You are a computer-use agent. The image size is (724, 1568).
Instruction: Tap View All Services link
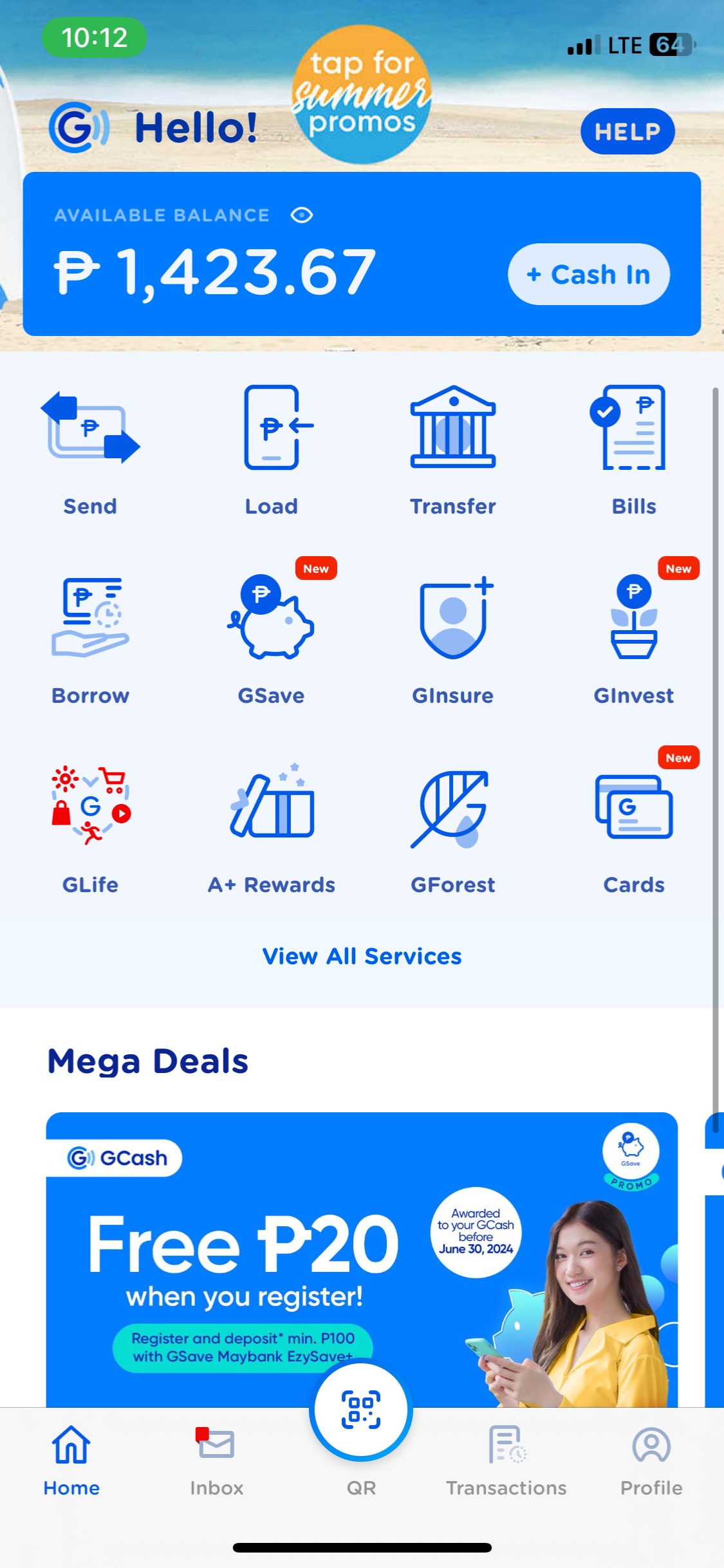[x=362, y=957]
